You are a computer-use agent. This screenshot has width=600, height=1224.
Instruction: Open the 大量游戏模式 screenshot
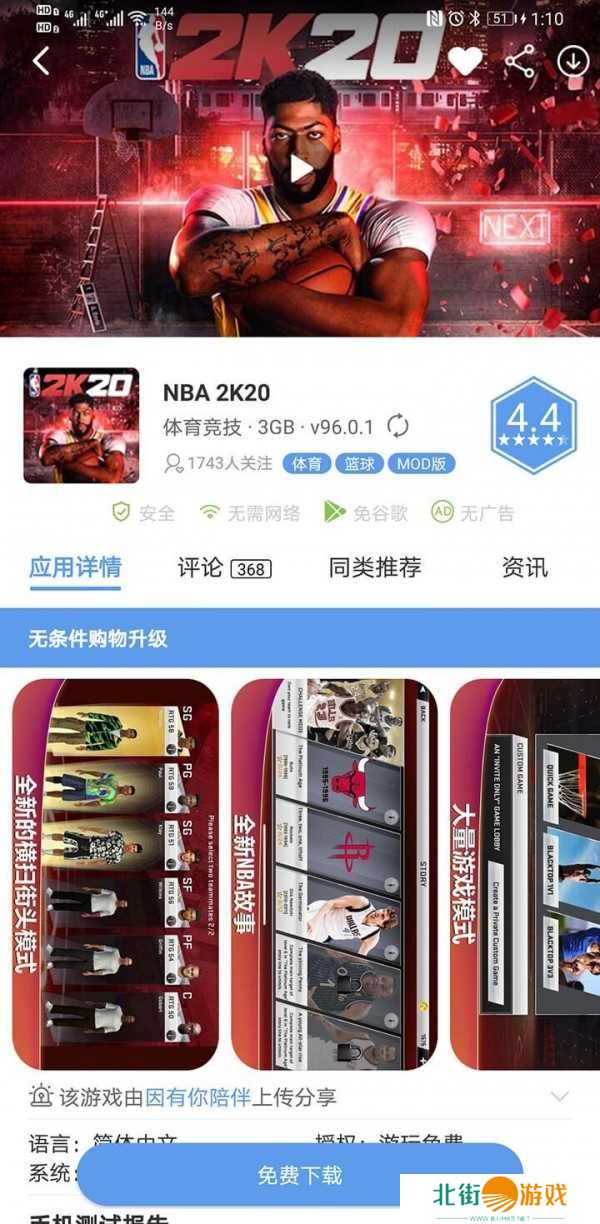point(525,875)
